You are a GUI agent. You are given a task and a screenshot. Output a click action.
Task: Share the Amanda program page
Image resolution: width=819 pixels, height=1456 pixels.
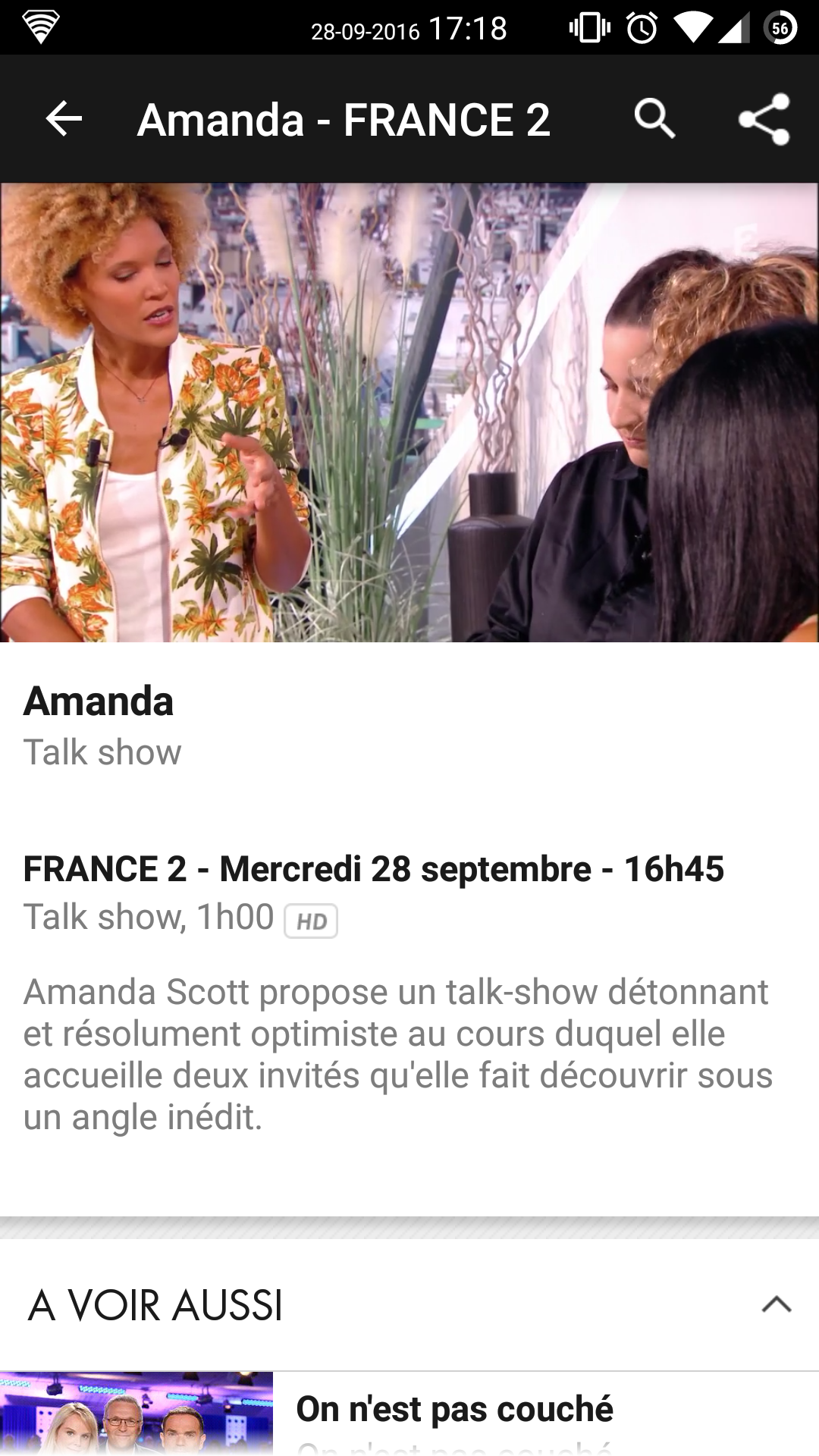(x=764, y=119)
